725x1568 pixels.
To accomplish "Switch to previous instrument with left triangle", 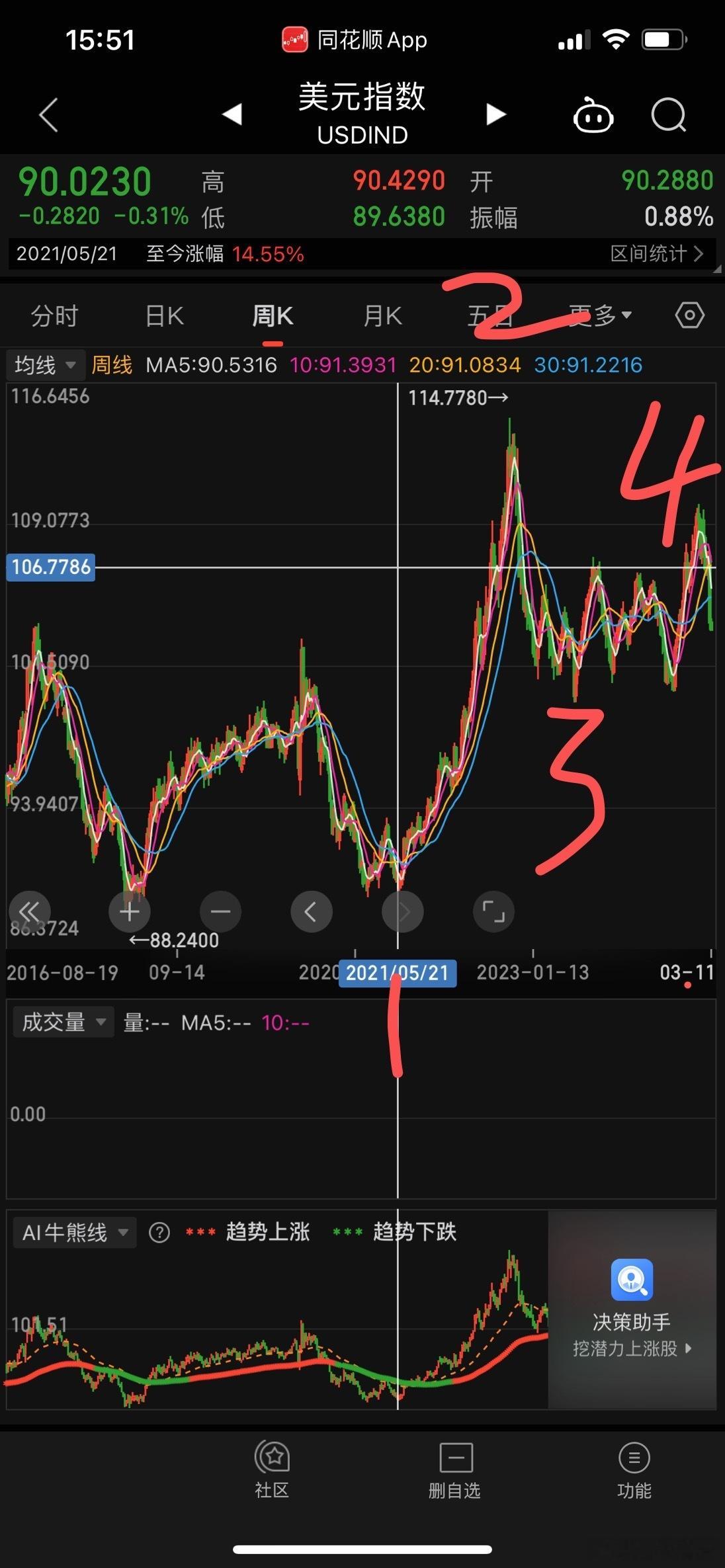I will pyautogui.click(x=231, y=114).
